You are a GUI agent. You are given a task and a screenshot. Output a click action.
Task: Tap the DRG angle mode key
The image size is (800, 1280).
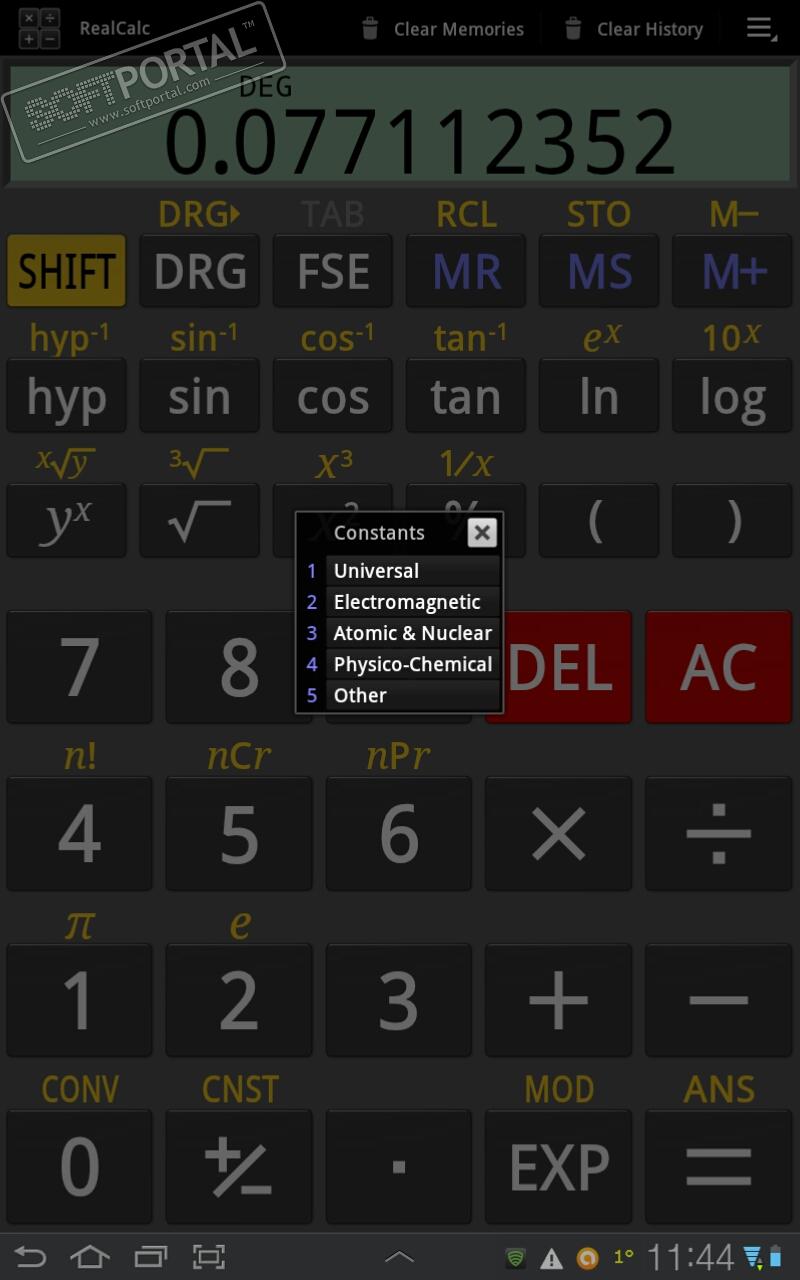point(200,271)
